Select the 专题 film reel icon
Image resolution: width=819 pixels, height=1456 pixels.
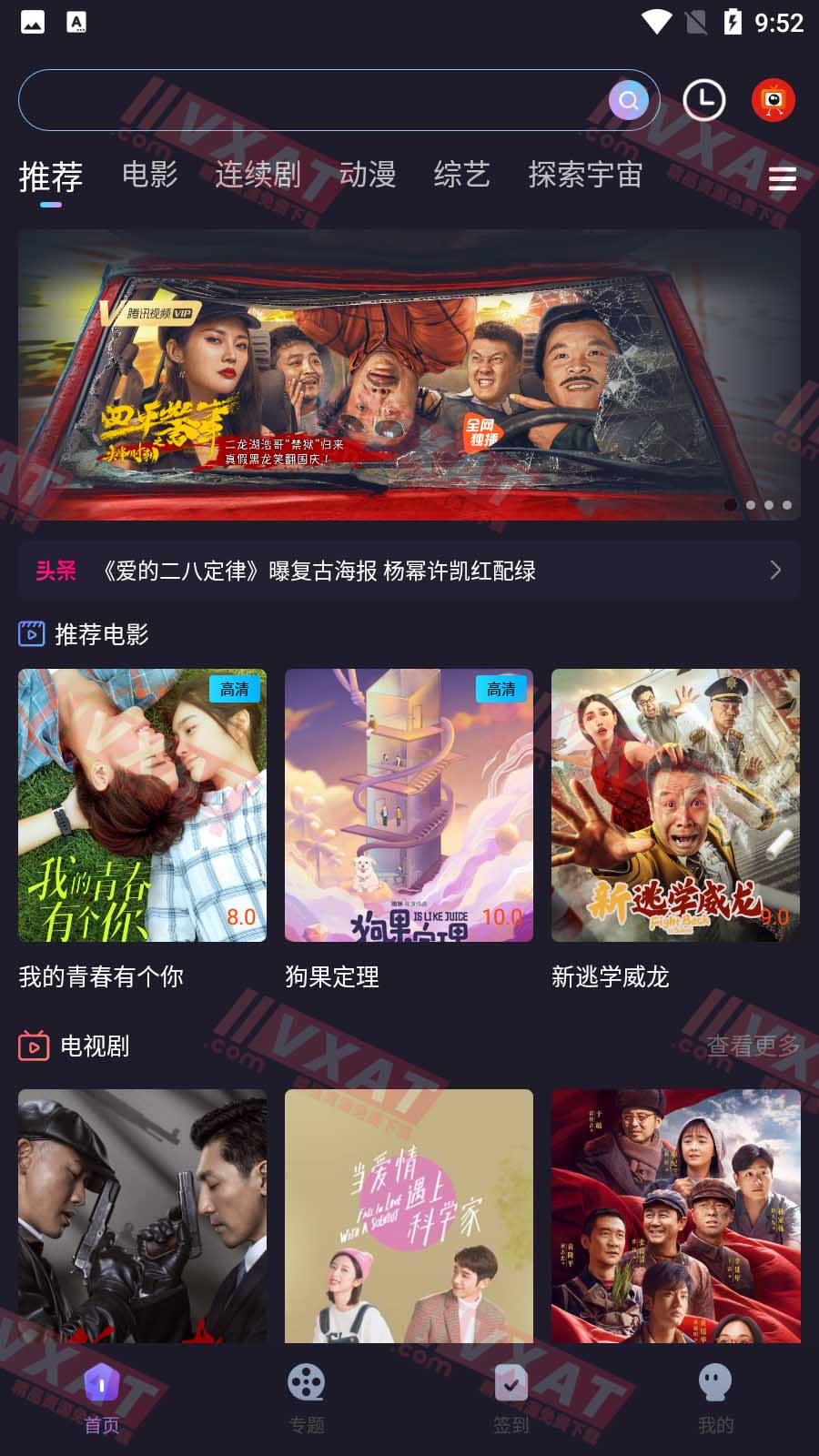click(x=307, y=1384)
